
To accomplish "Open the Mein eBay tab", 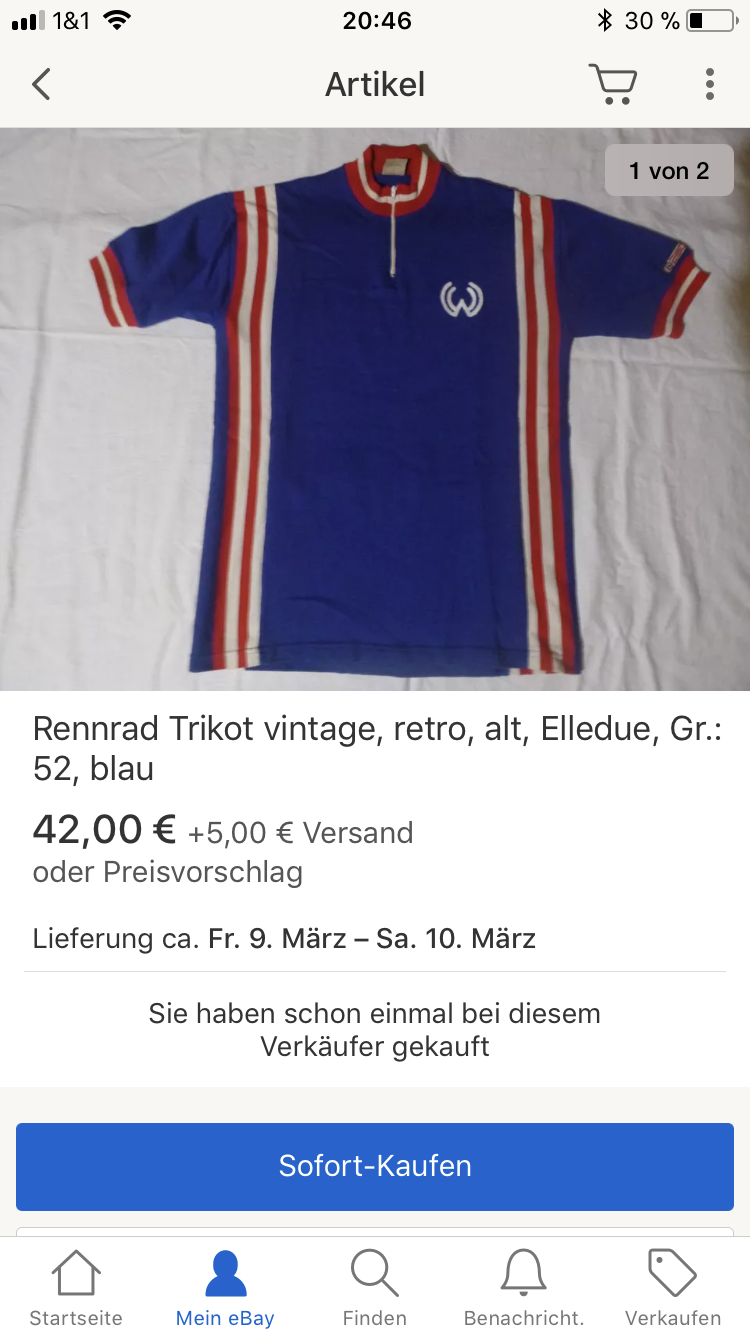I will [x=225, y=1288].
